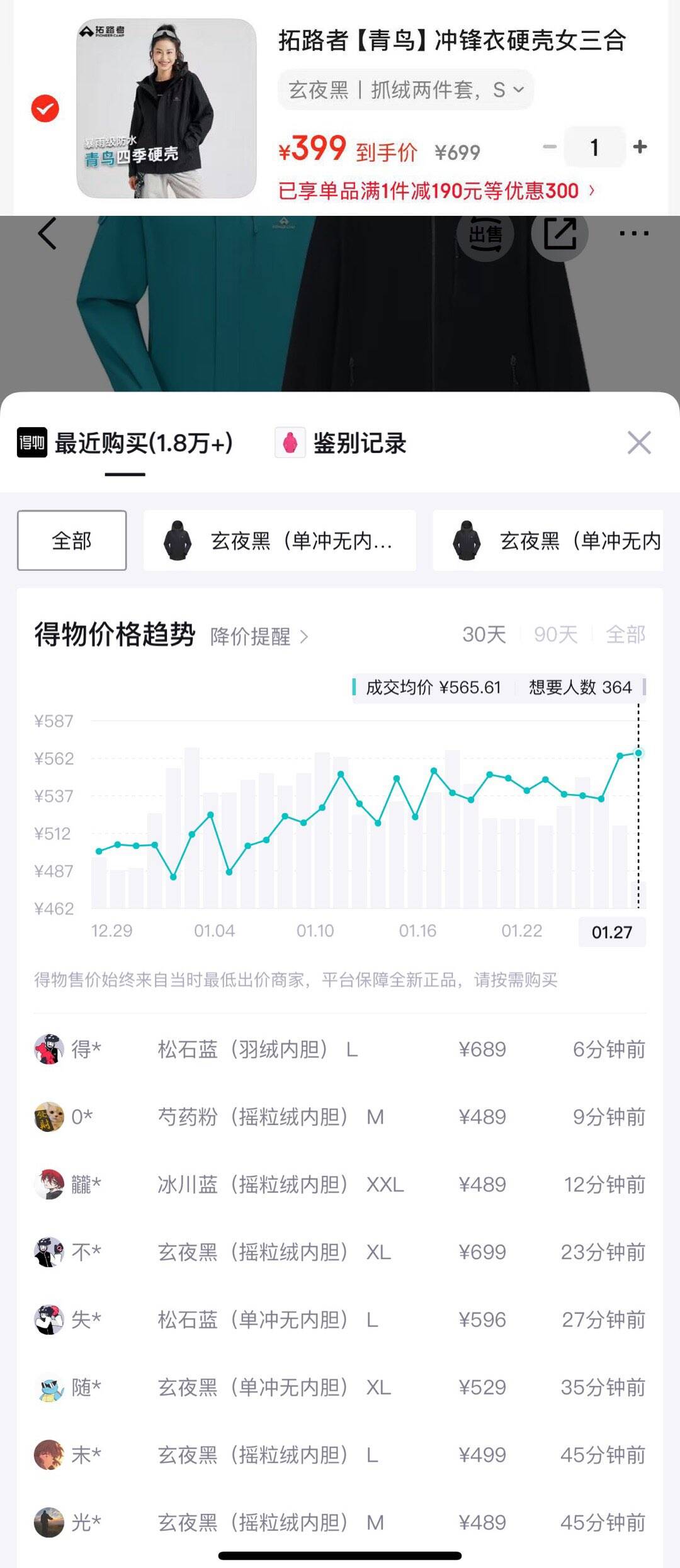Show the 30天 price trend

[x=484, y=634]
